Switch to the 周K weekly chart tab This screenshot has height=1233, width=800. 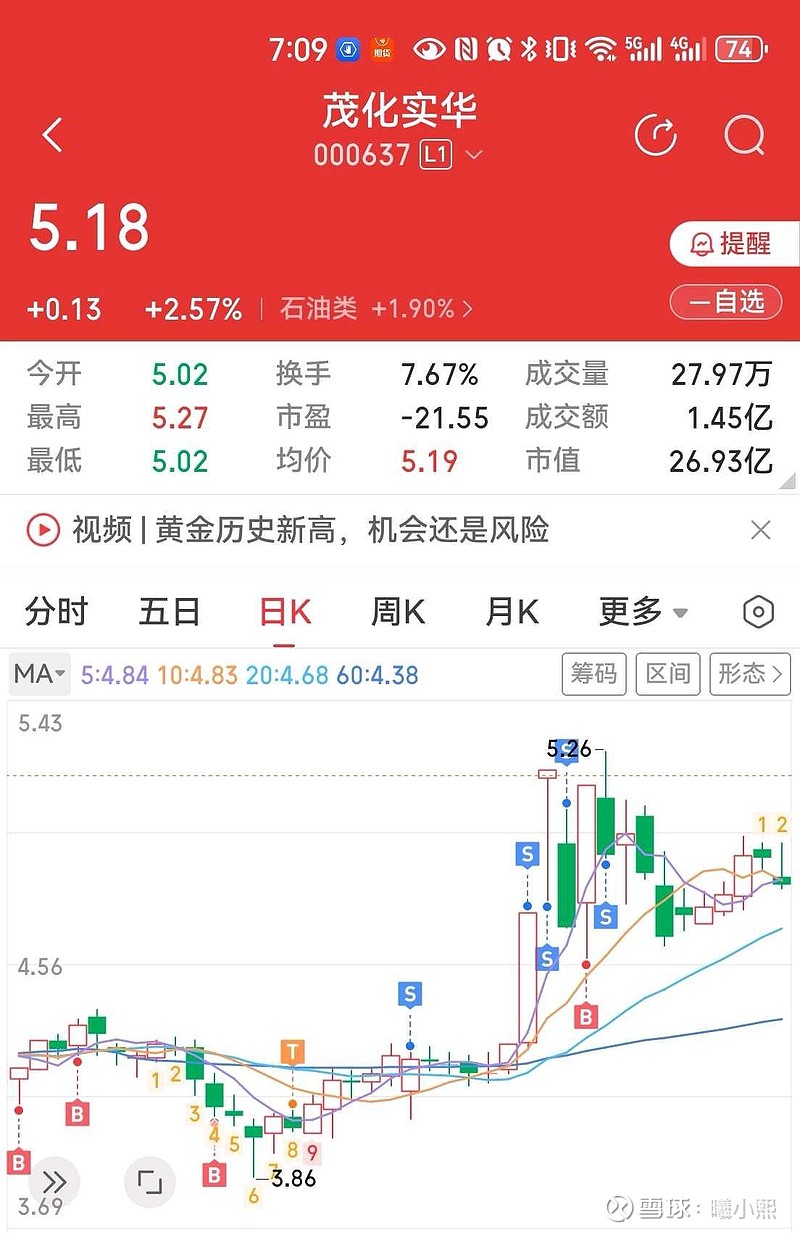click(397, 611)
